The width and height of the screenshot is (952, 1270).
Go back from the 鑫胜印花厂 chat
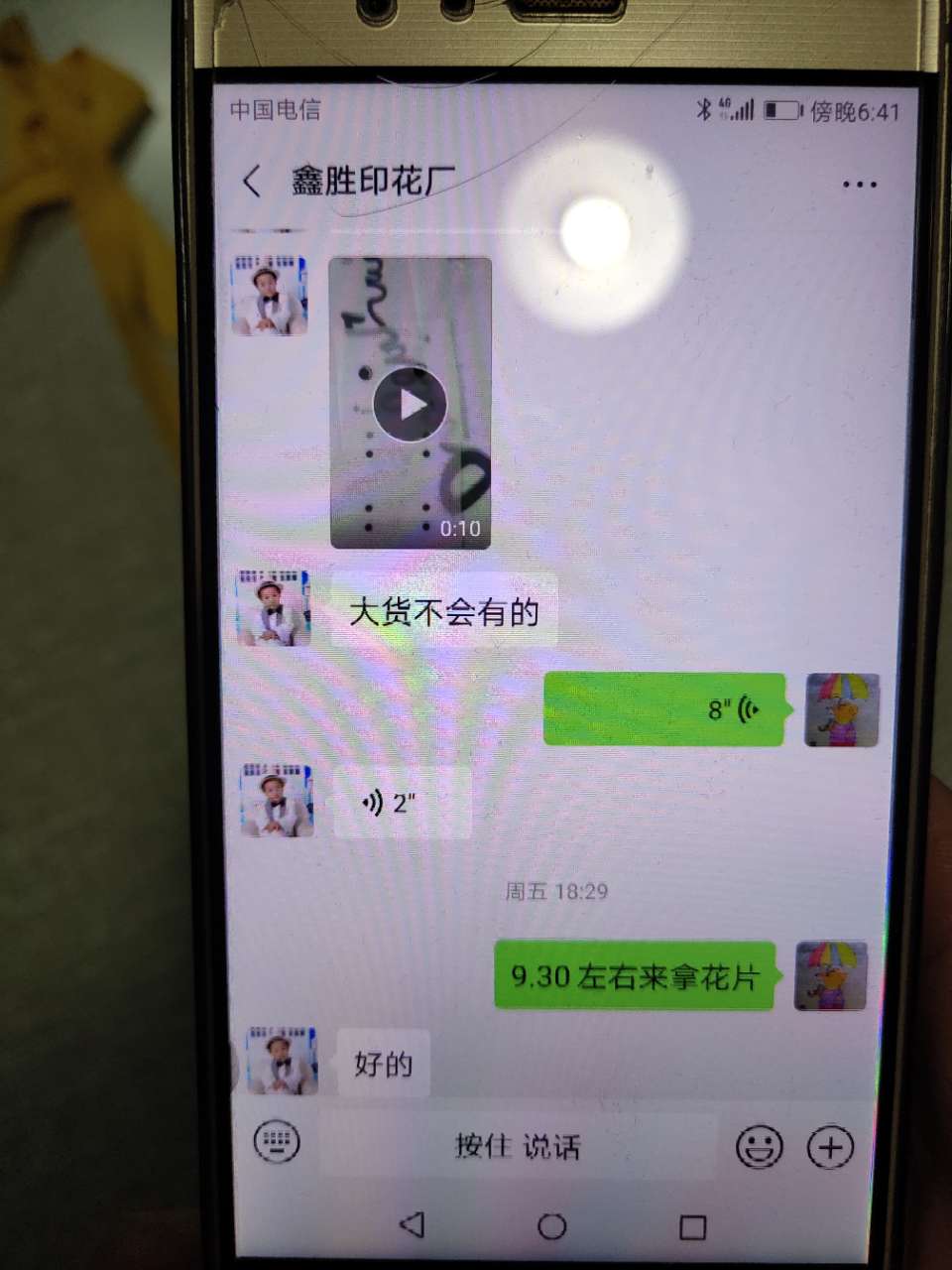click(x=252, y=182)
